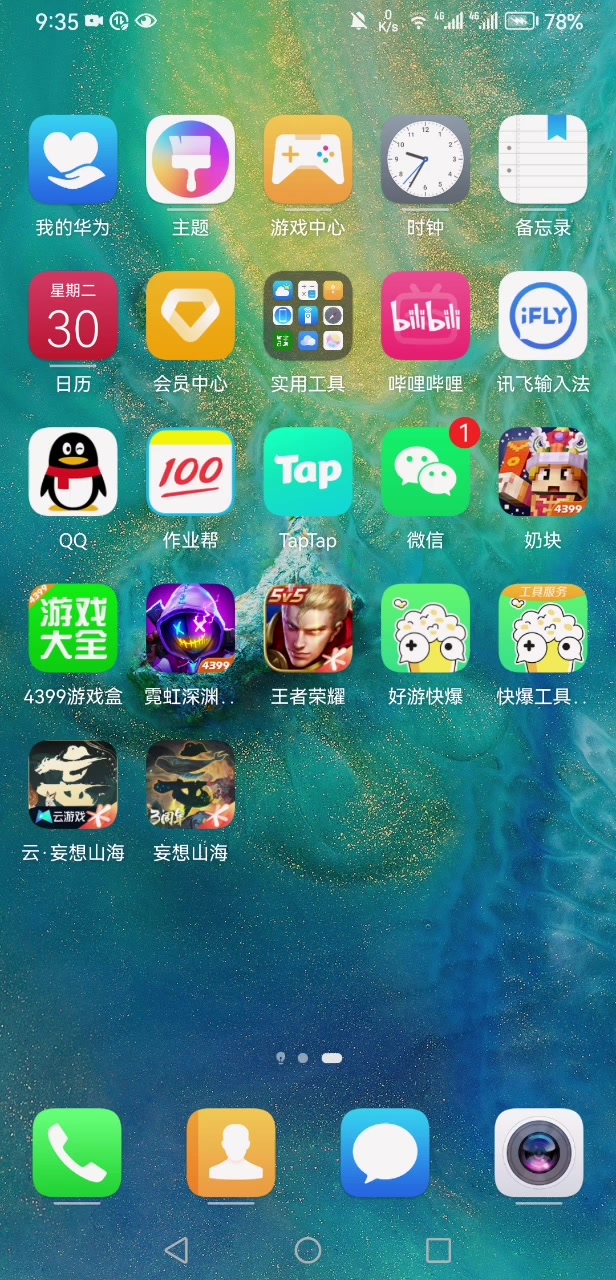Viewport: 616px width, 1280px height.
Task: Launch 王者荣耀 game
Action: pyautogui.click(x=308, y=628)
